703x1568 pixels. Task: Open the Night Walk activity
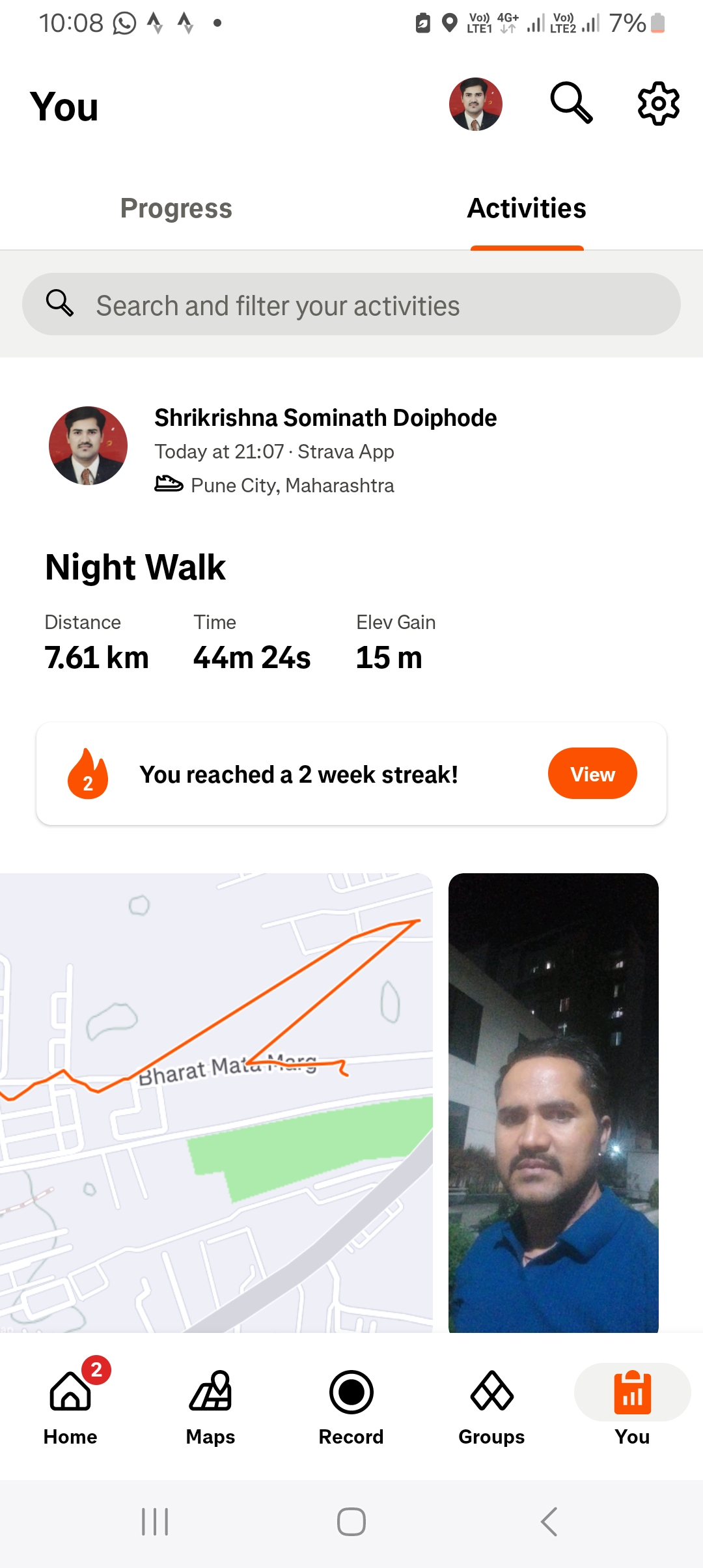click(x=135, y=567)
